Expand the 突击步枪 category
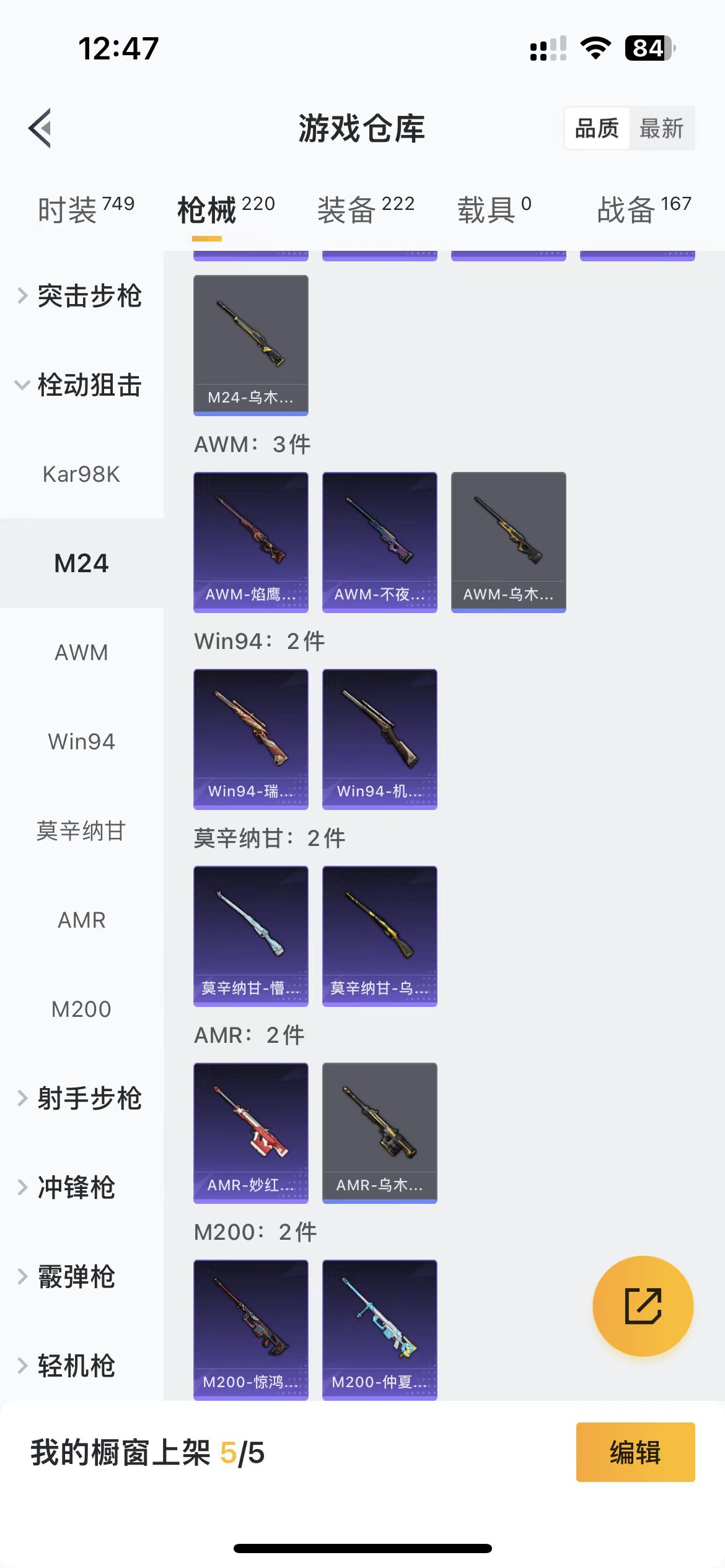Image resolution: width=725 pixels, height=1568 pixels. [90, 297]
